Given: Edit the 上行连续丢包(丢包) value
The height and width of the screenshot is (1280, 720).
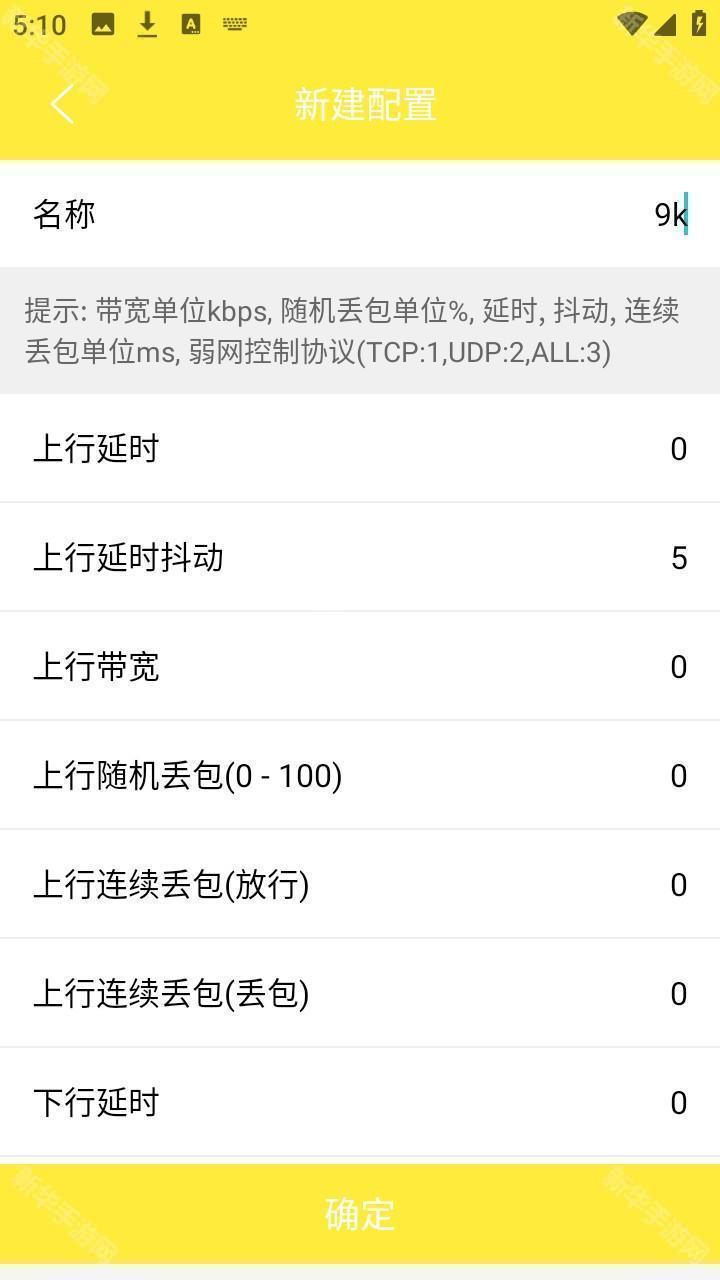Looking at the screenshot, I should [676, 993].
